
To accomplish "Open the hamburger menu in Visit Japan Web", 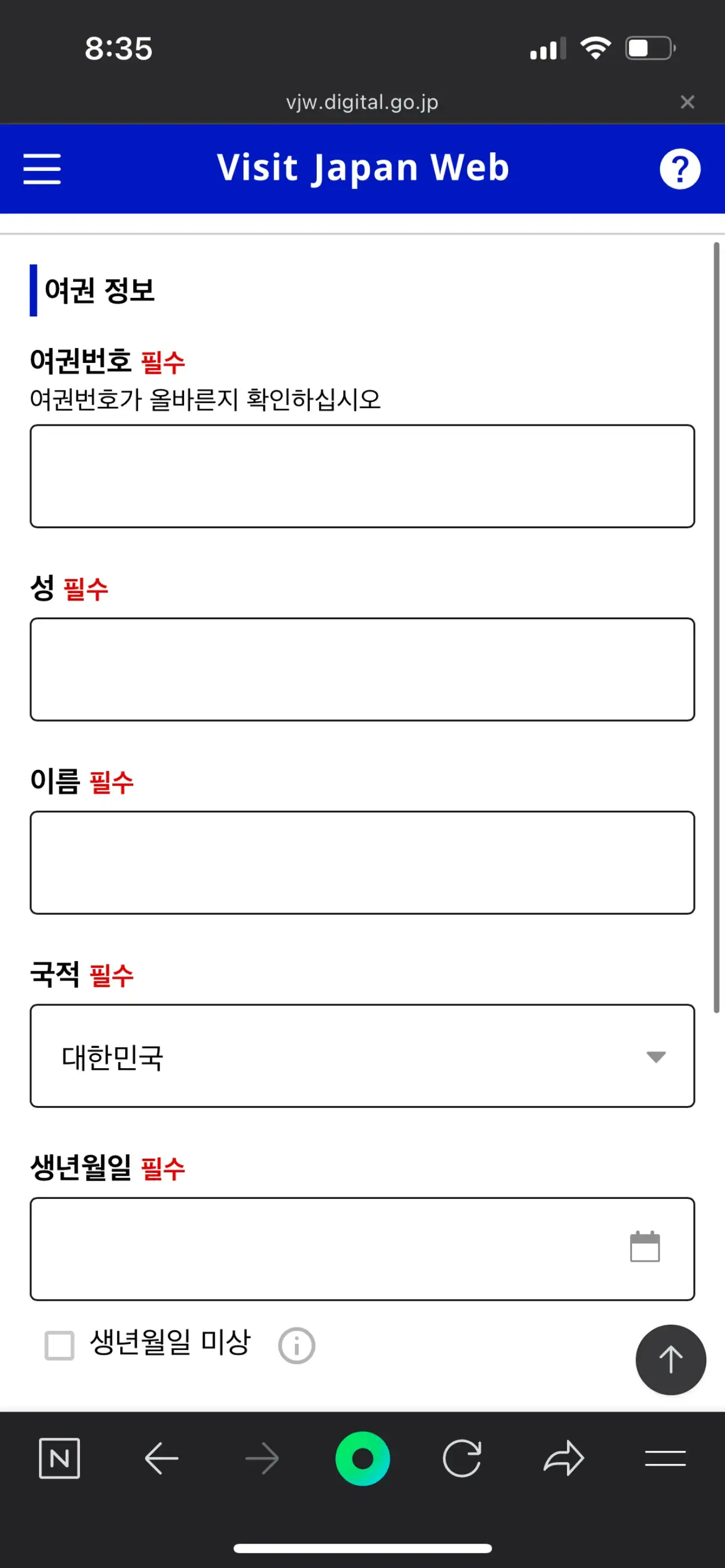I will coord(42,169).
